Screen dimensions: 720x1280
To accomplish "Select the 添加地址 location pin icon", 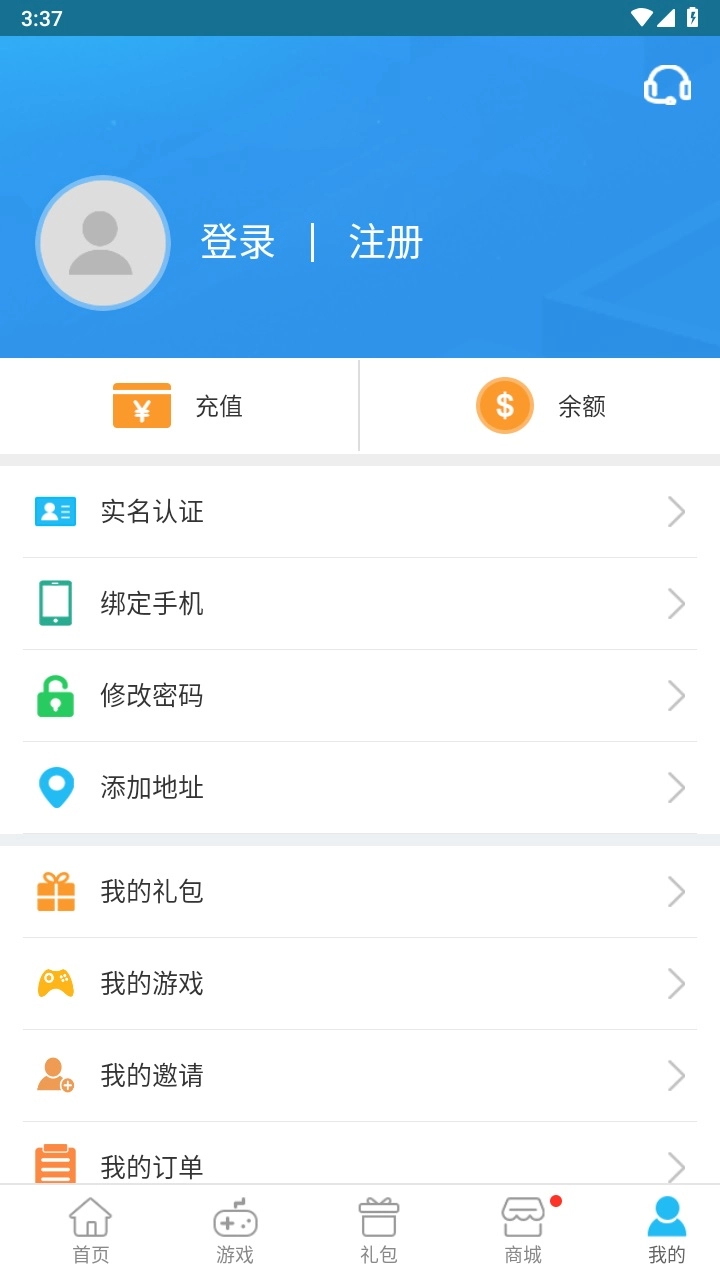I will click(x=55, y=787).
